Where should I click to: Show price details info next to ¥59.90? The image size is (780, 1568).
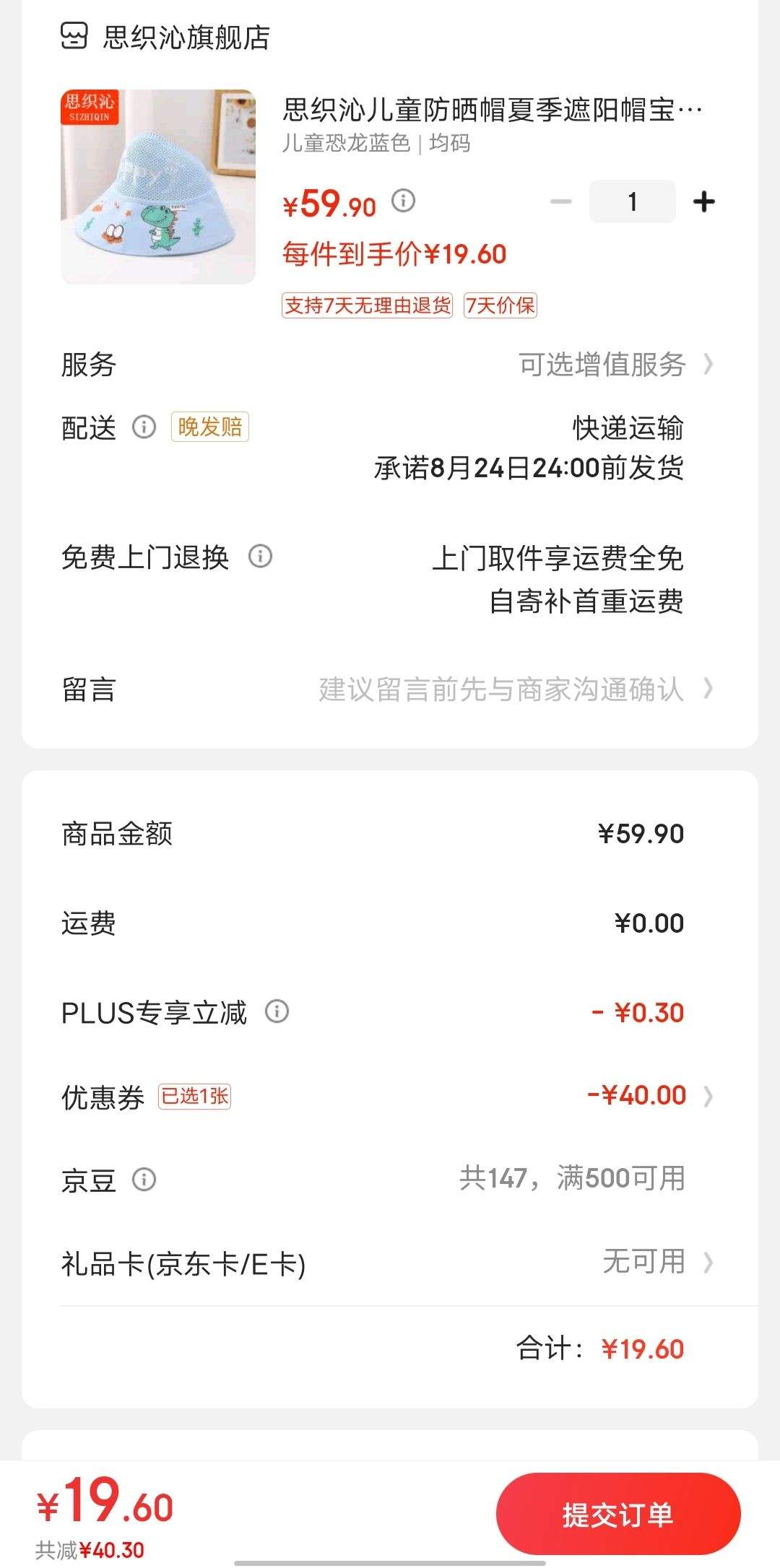(404, 200)
